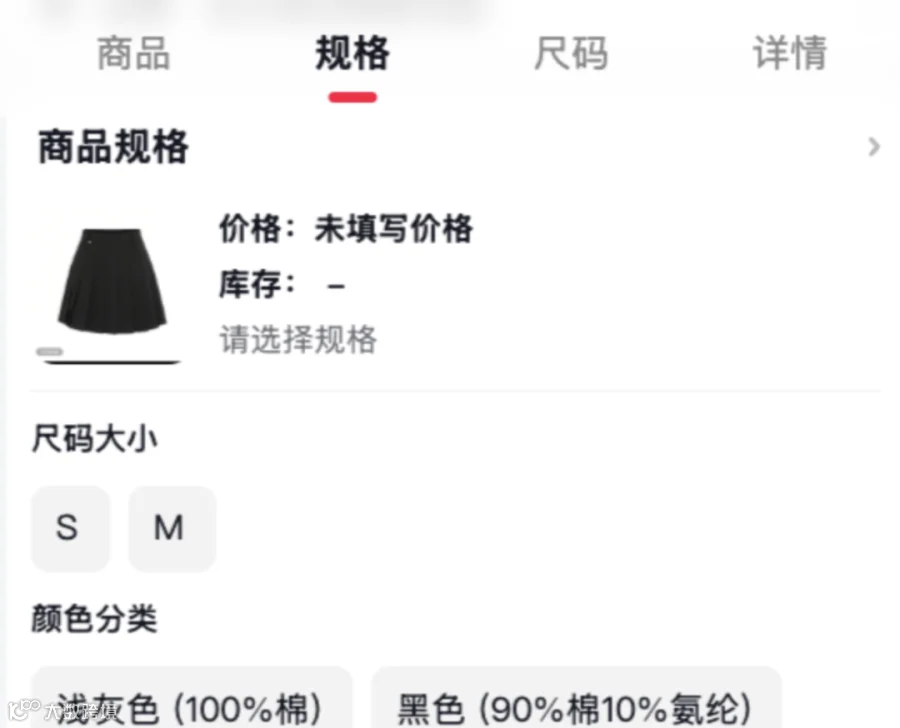Pick the 黑色 (90%棉10%氨纶) color option
The image size is (900, 728).
coord(576,700)
